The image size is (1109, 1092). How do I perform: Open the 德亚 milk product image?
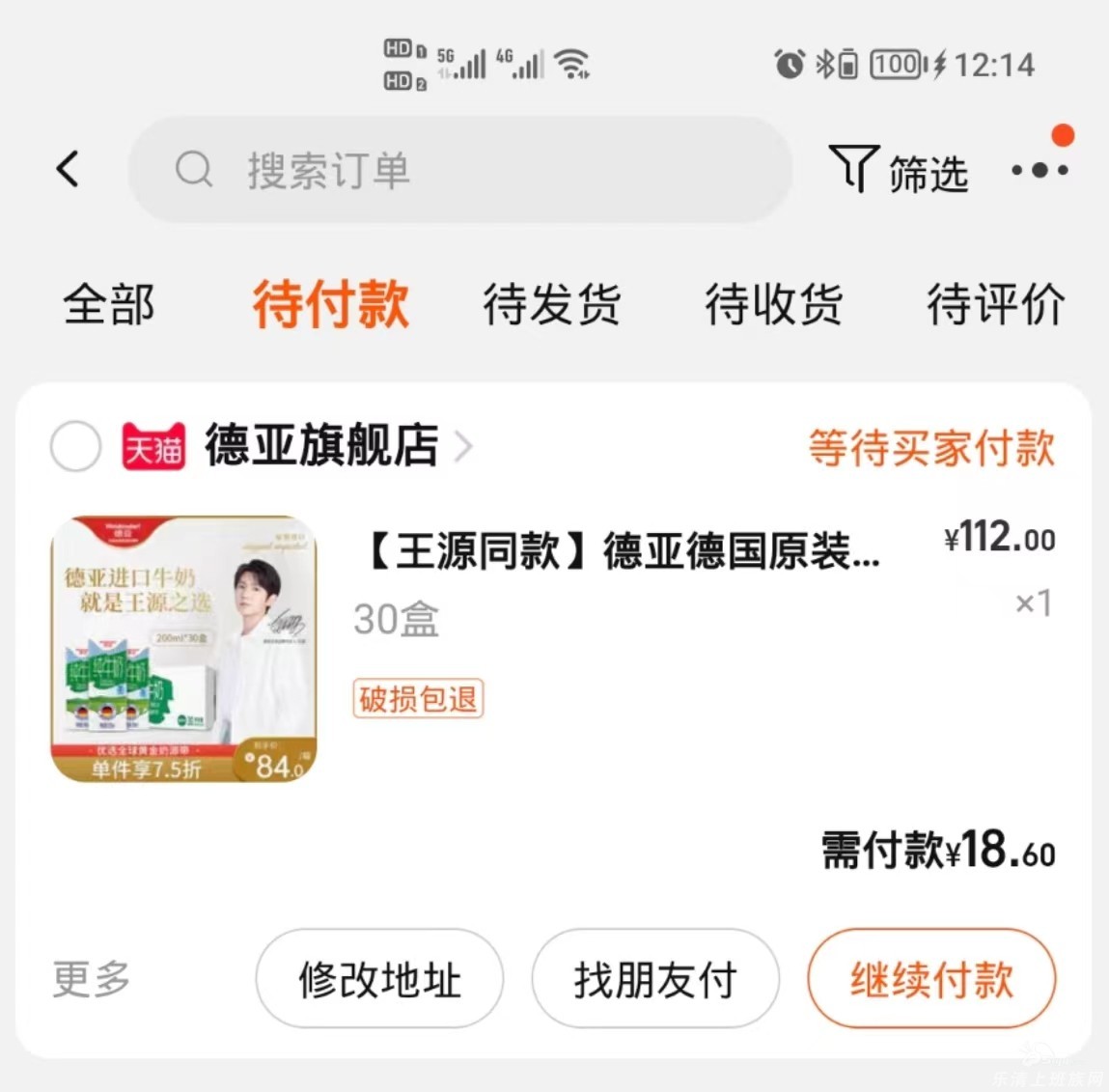tap(183, 648)
